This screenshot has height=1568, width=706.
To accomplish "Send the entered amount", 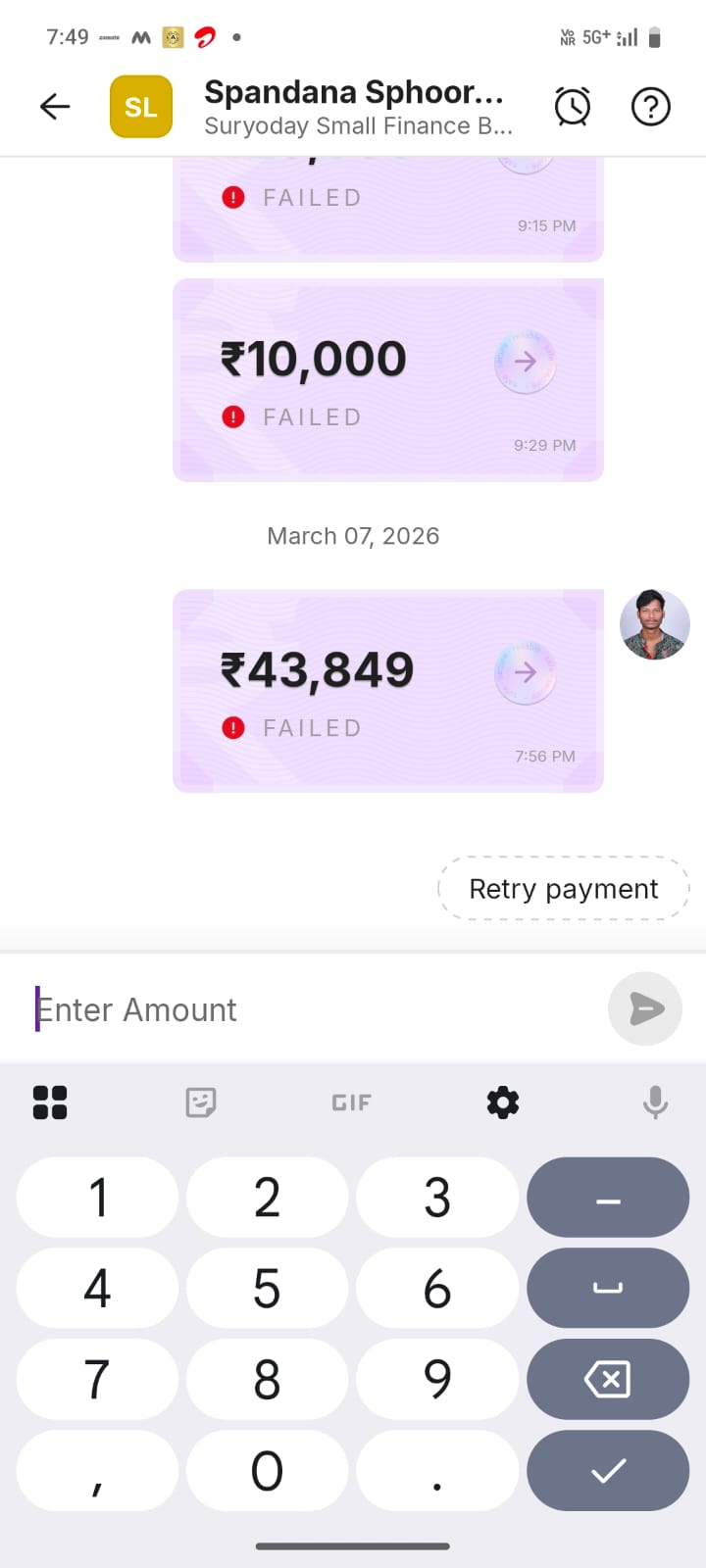I will (644, 1008).
